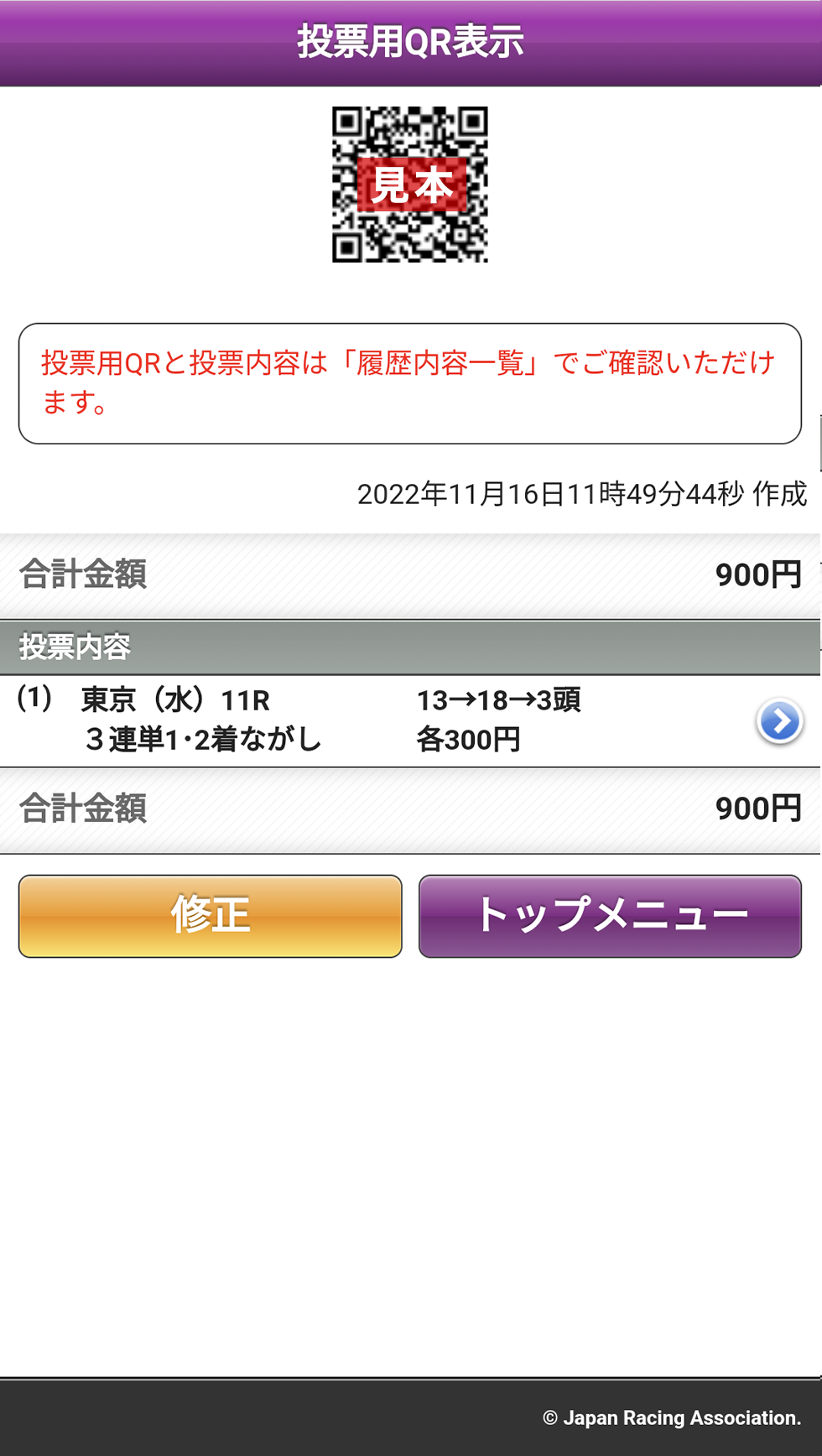Image resolution: width=822 pixels, height=1456 pixels.
Task: Select the blue chevron next to 東京 11R bet
Action: pos(780,721)
